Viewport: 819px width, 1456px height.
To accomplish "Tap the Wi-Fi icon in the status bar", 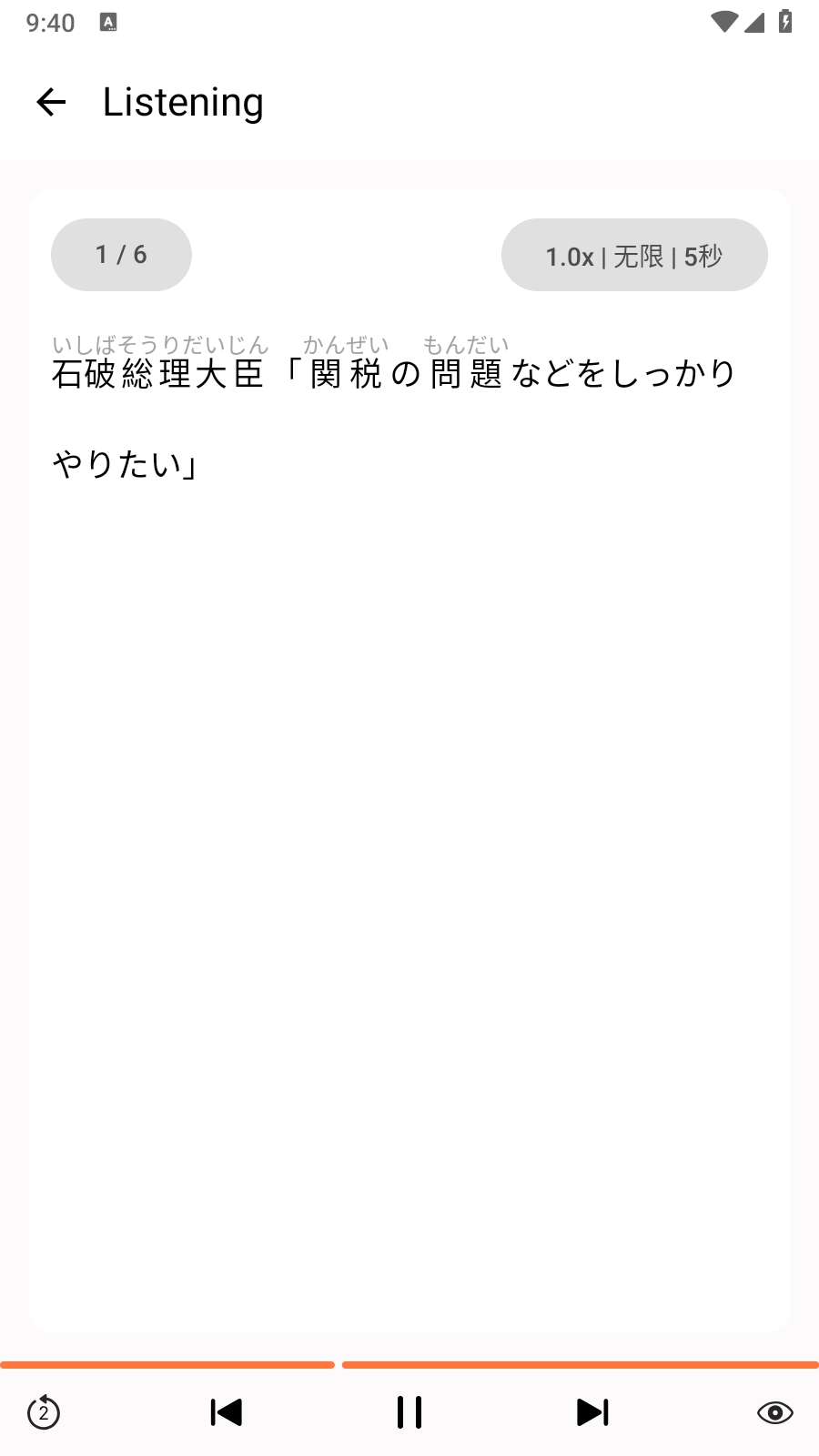I will pyautogui.click(x=723, y=22).
